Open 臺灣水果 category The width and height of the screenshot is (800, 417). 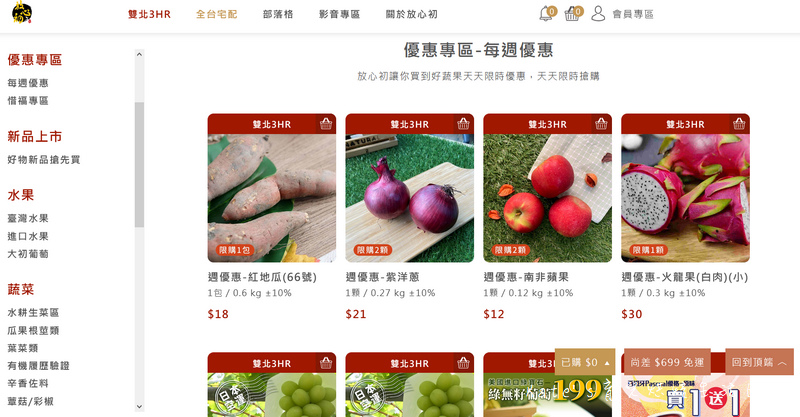(28, 218)
